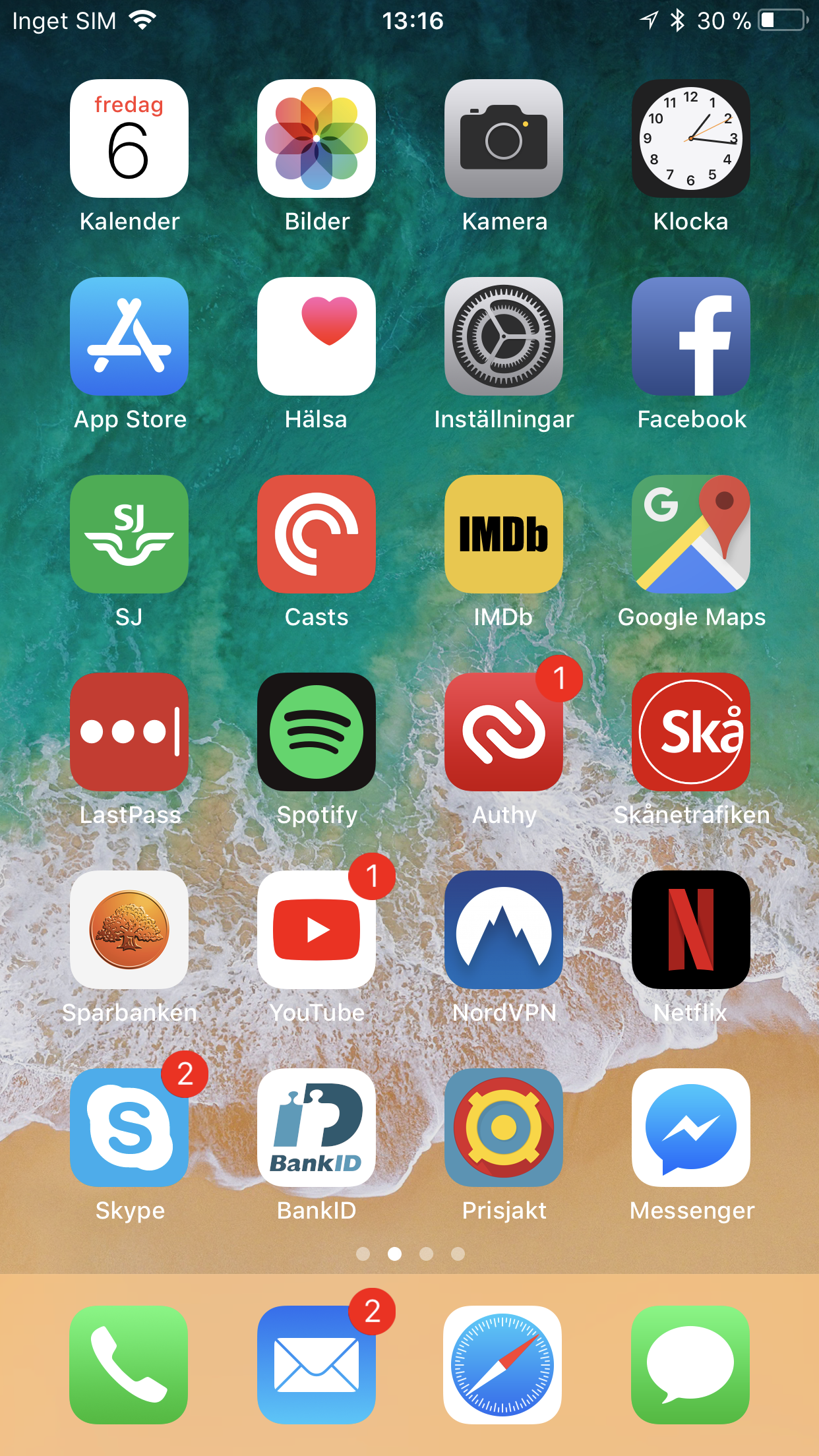Launch the App Store

click(x=129, y=336)
